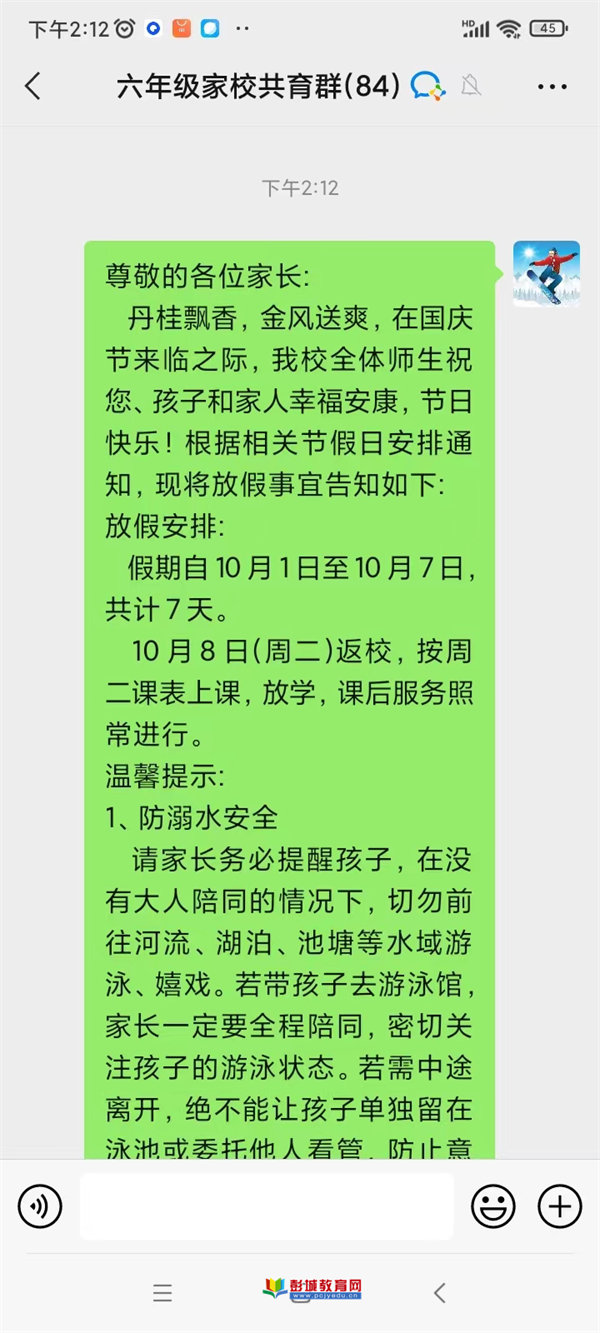Open the sender's snowboarder avatar profile
The width and height of the screenshot is (600, 1333).
(546, 273)
